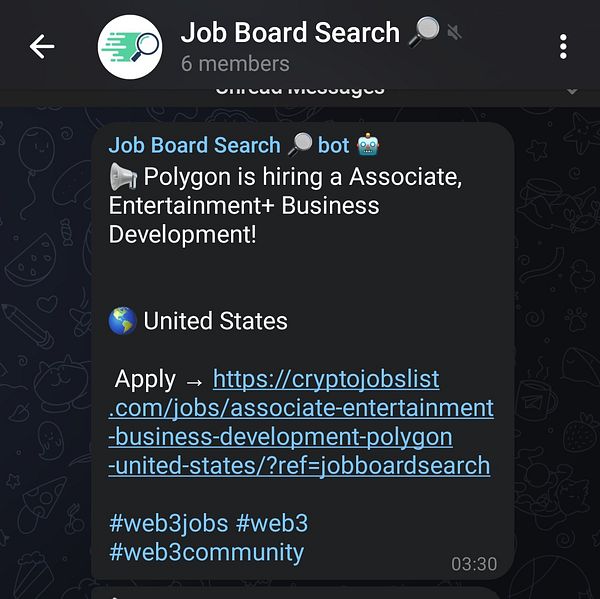Open the cryptojobslist.com apply link
The width and height of the screenshot is (600, 599).
pos(301,422)
